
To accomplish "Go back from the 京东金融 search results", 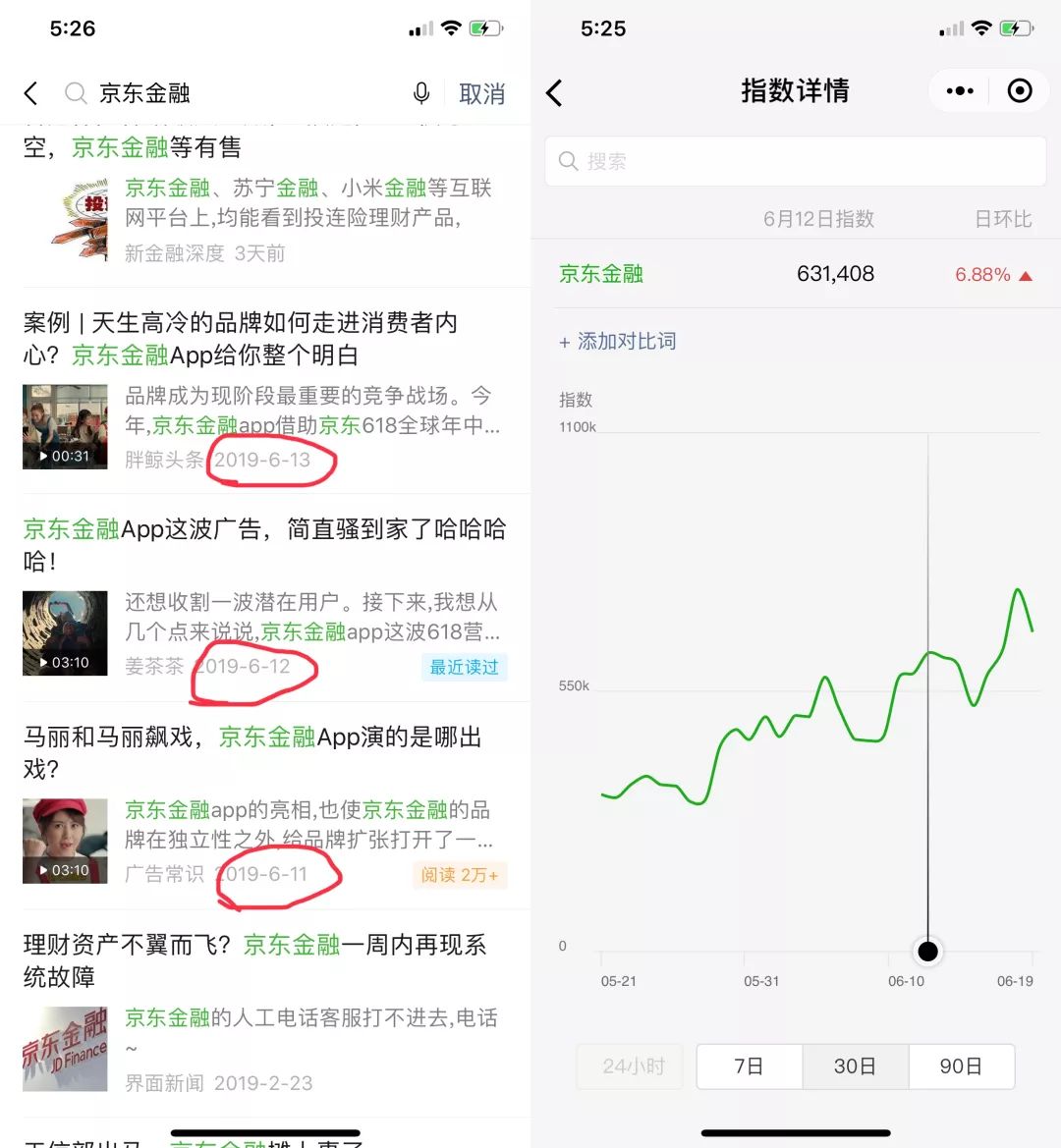I will tap(31, 93).
